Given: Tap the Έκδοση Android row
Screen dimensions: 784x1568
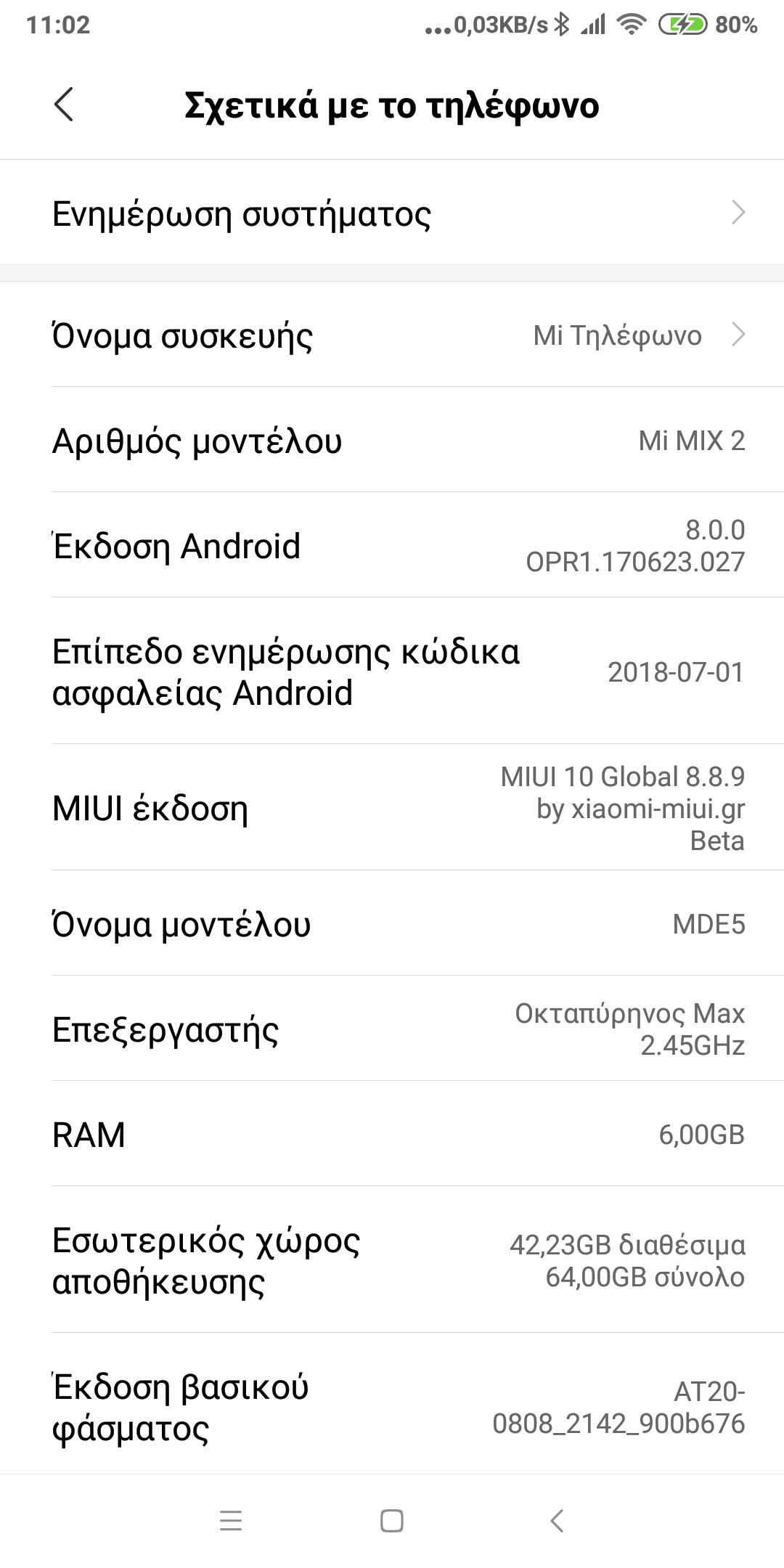Looking at the screenshot, I should click(392, 546).
